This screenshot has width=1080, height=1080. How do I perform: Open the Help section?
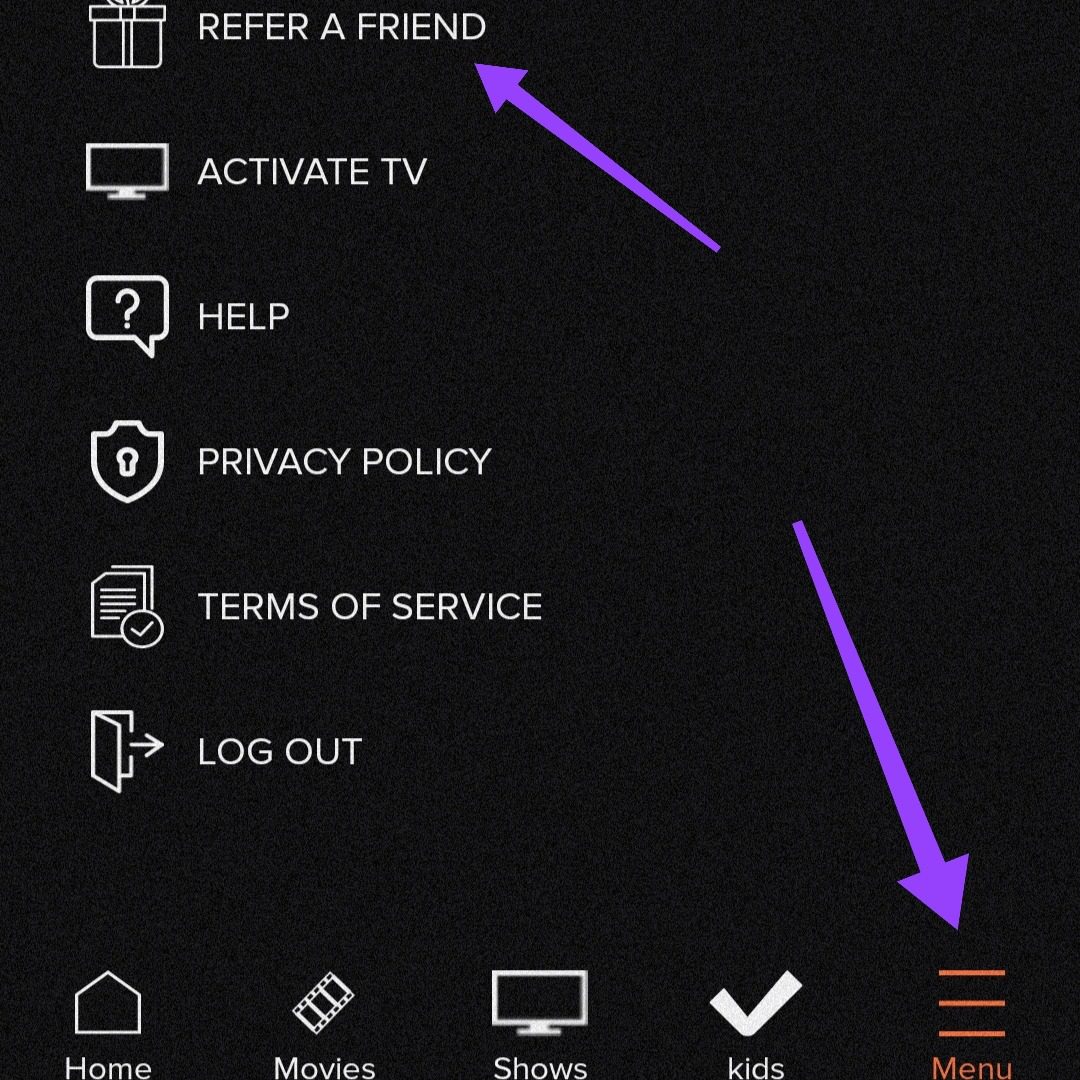click(x=243, y=317)
